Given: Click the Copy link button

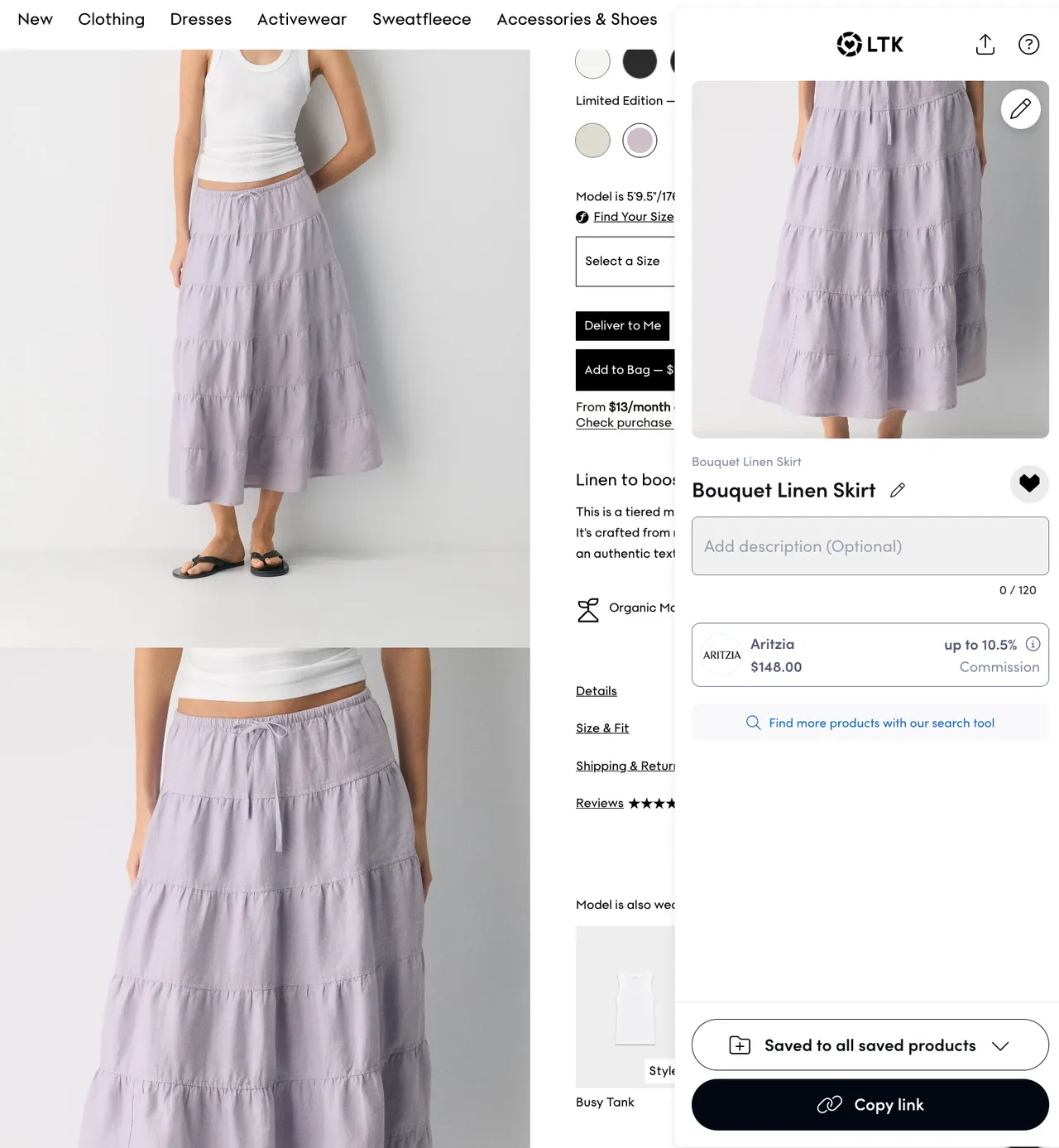Looking at the screenshot, I should tap(870, 1104).
